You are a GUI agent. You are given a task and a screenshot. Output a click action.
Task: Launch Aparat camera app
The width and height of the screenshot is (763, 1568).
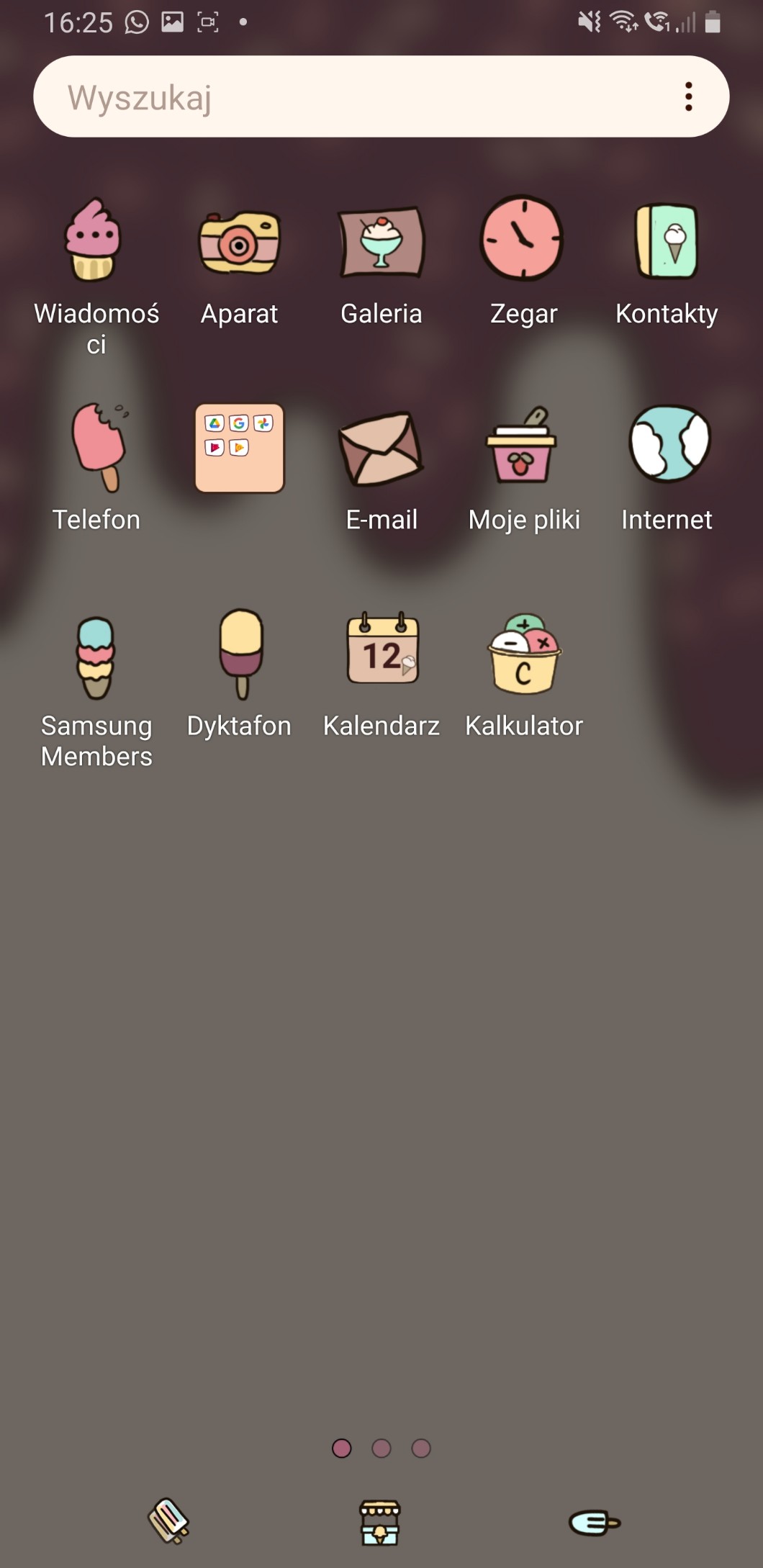239,241
